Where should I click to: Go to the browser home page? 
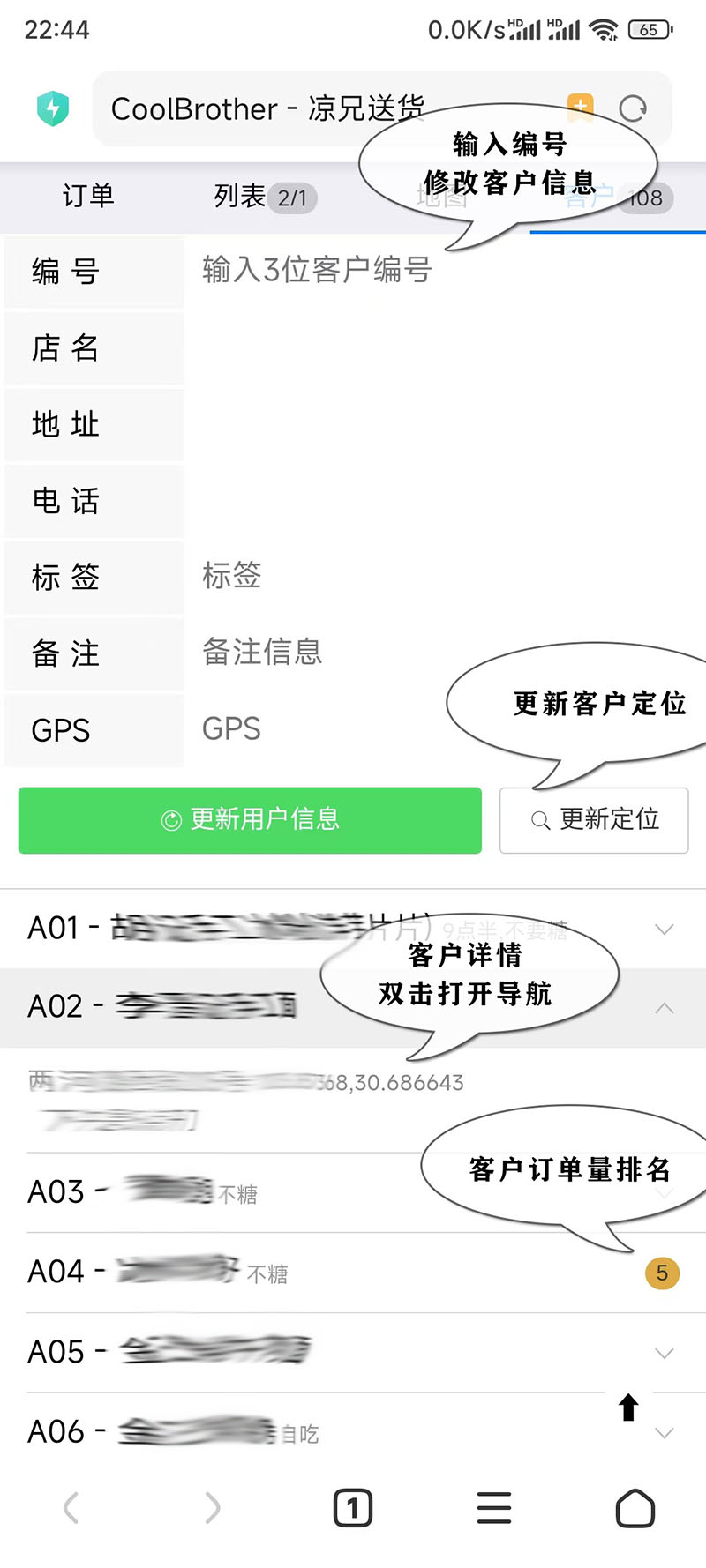pos(635,1507)
